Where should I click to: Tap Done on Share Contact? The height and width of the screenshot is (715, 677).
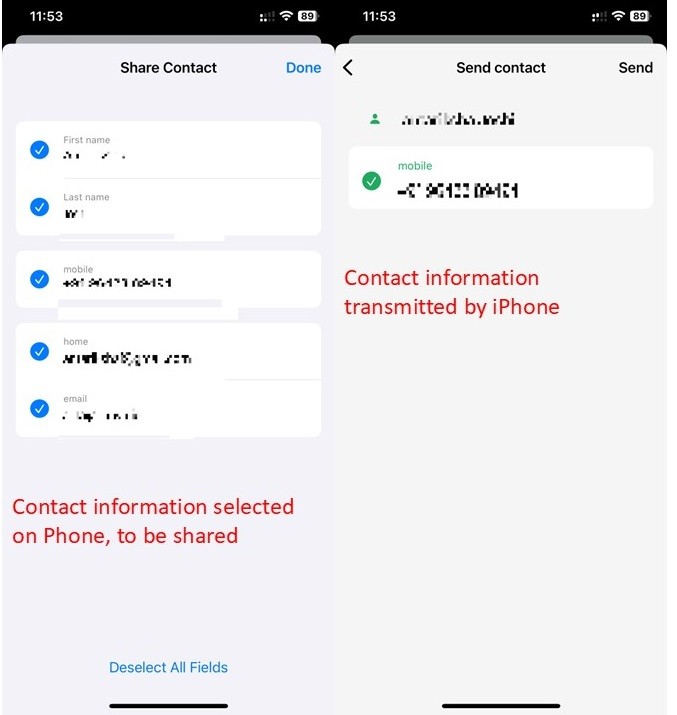click(303, 67)
